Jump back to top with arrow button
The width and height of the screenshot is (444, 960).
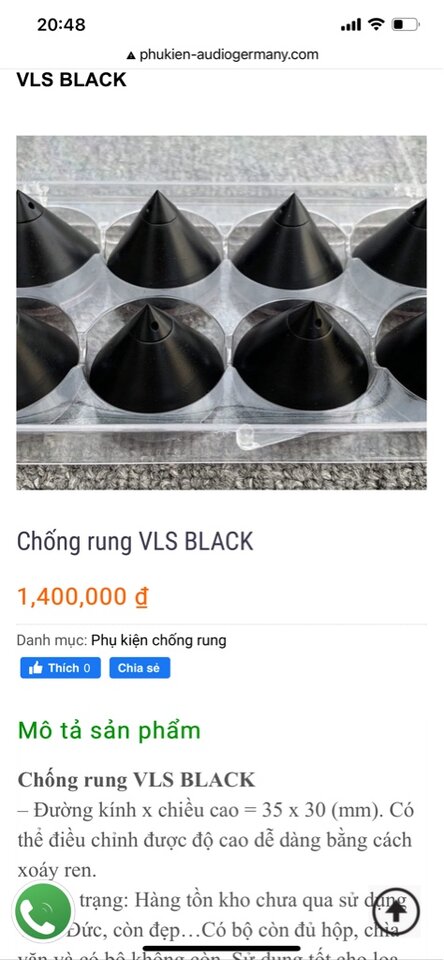coord(396,911)
